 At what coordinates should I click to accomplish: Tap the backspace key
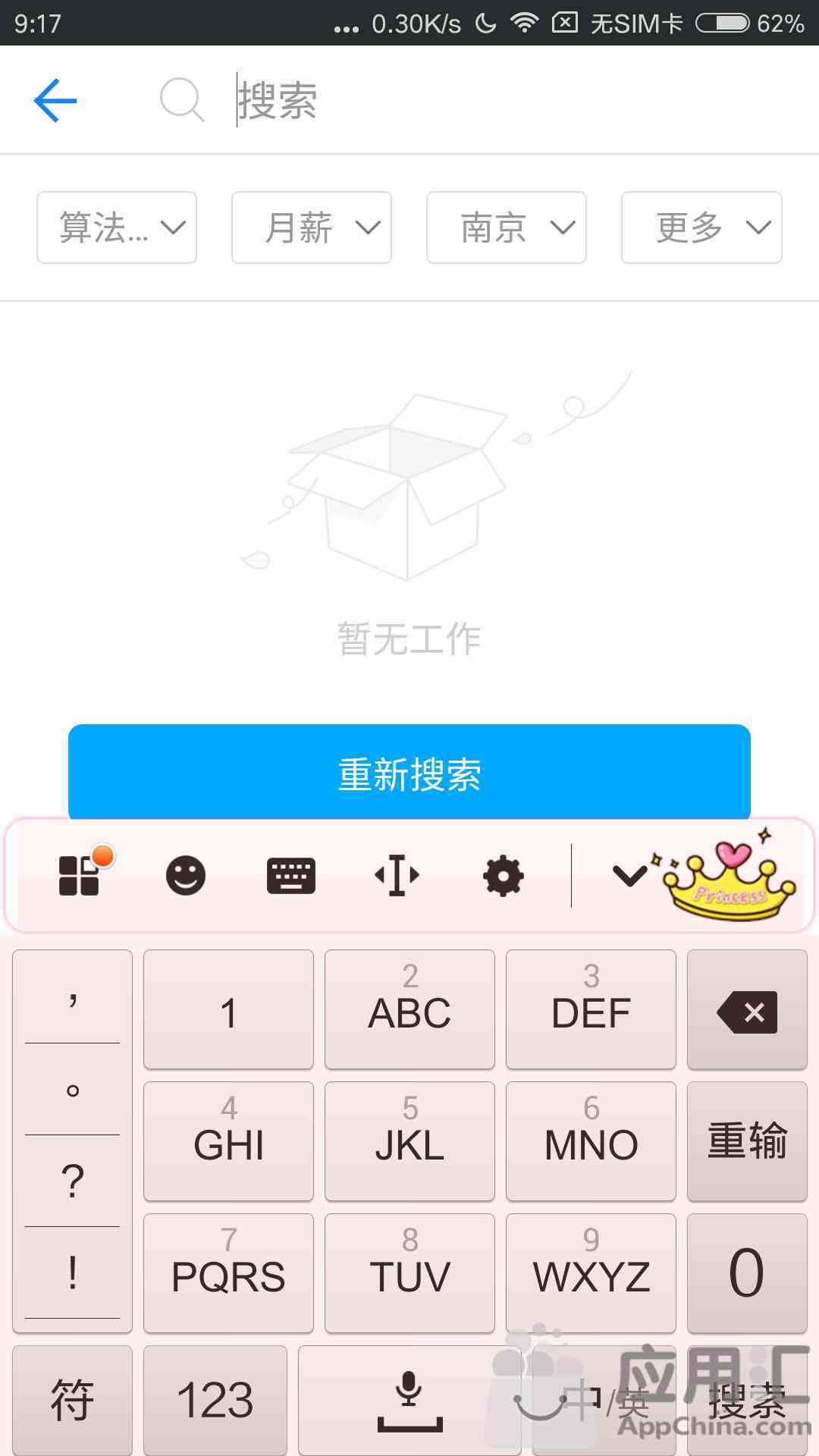coord(747,1011)
